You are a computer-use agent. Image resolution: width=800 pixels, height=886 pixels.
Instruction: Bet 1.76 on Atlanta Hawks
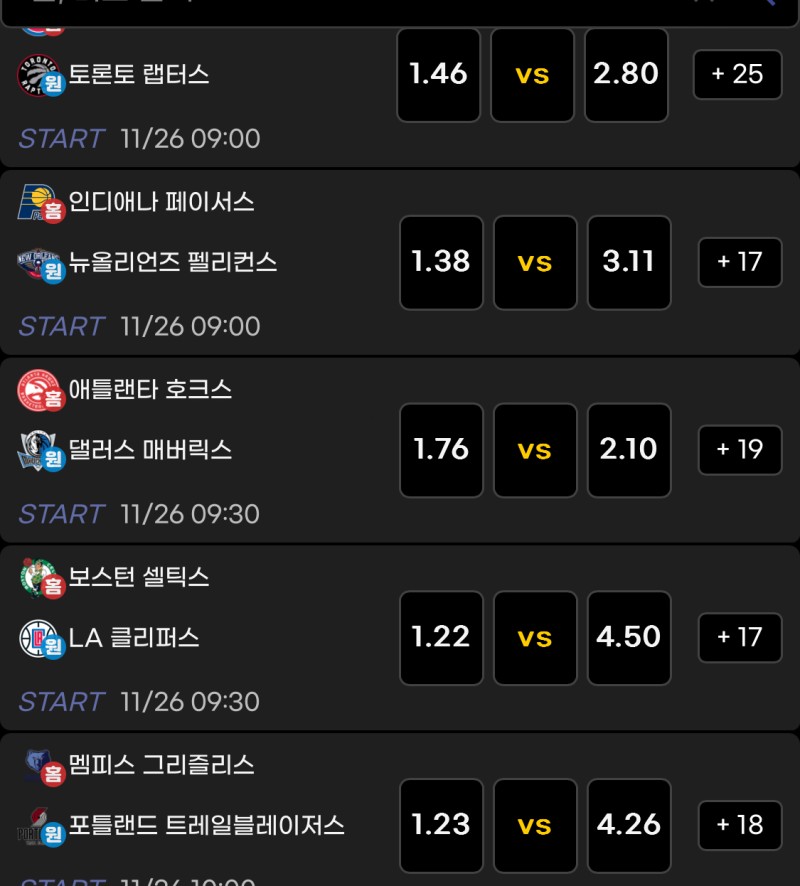tap(441, 450)
